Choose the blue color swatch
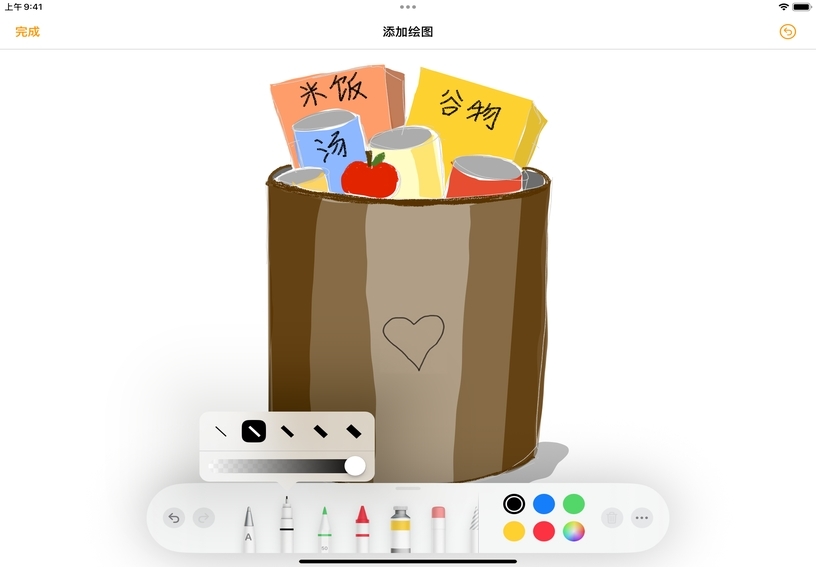The image size is (816, 567). [544, 504]
